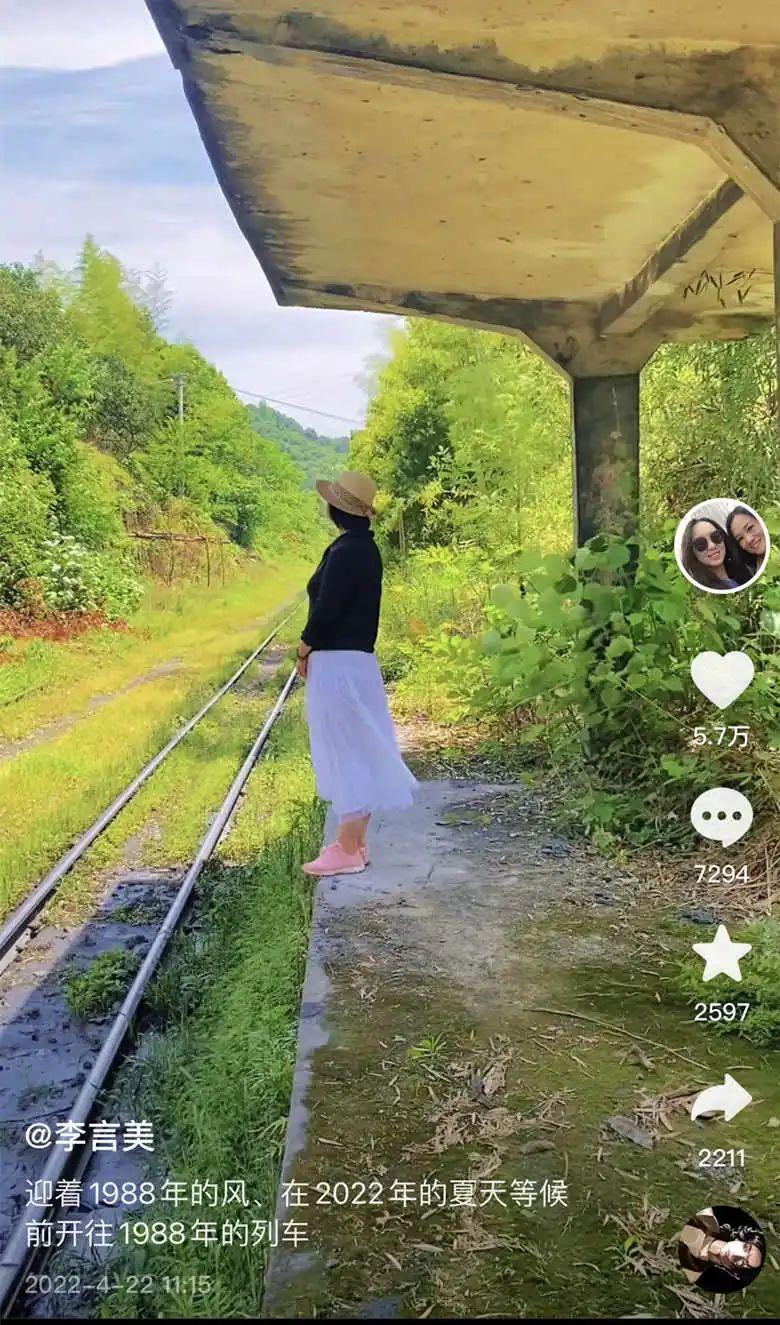
Task: Share this video via arrow icon
Action: click(722, 1099)
